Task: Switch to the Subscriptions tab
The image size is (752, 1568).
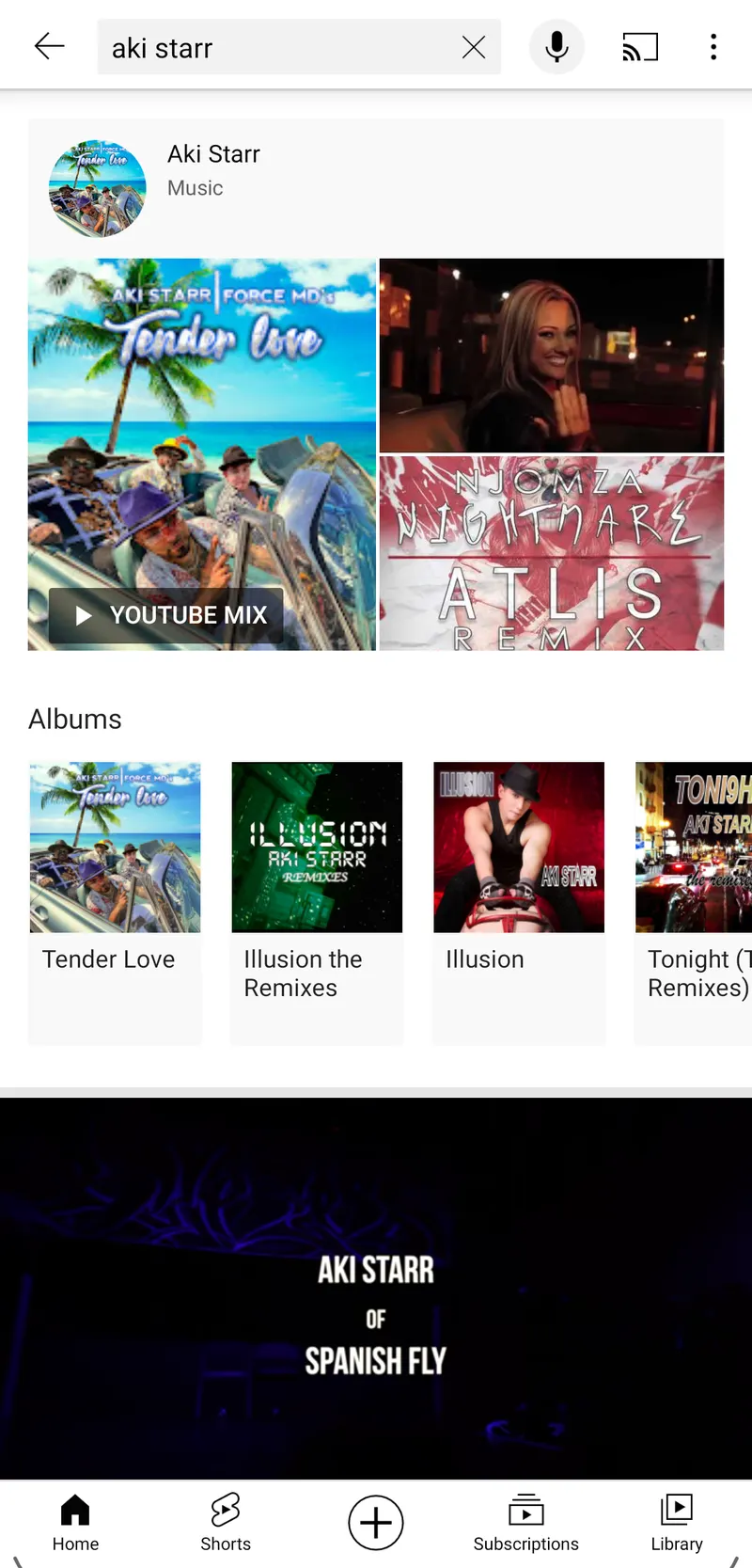Action: pyautogui.click(x=525, y=1522)
